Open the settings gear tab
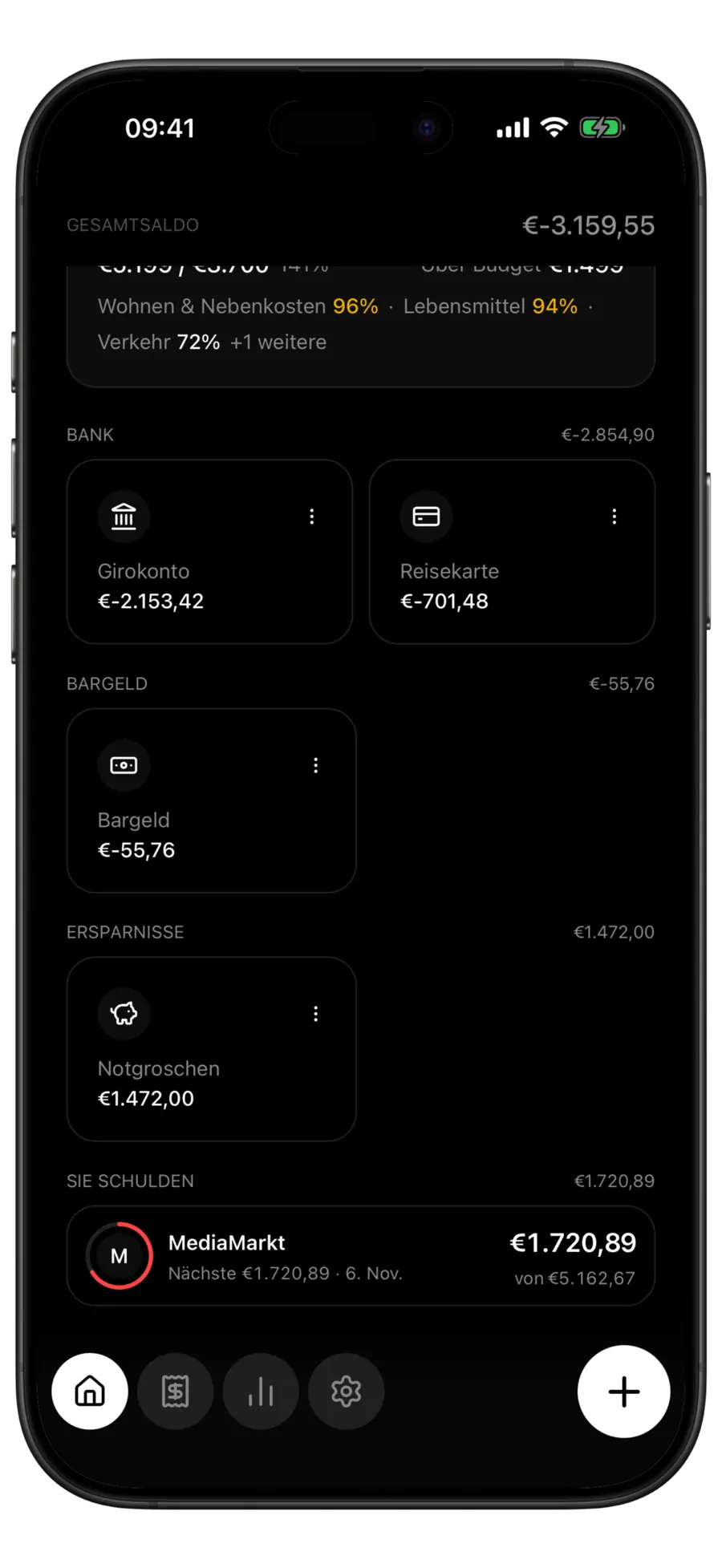The height and width of the screenshot is (1568, 722). pyautogui.click(x=346, y=1392)
